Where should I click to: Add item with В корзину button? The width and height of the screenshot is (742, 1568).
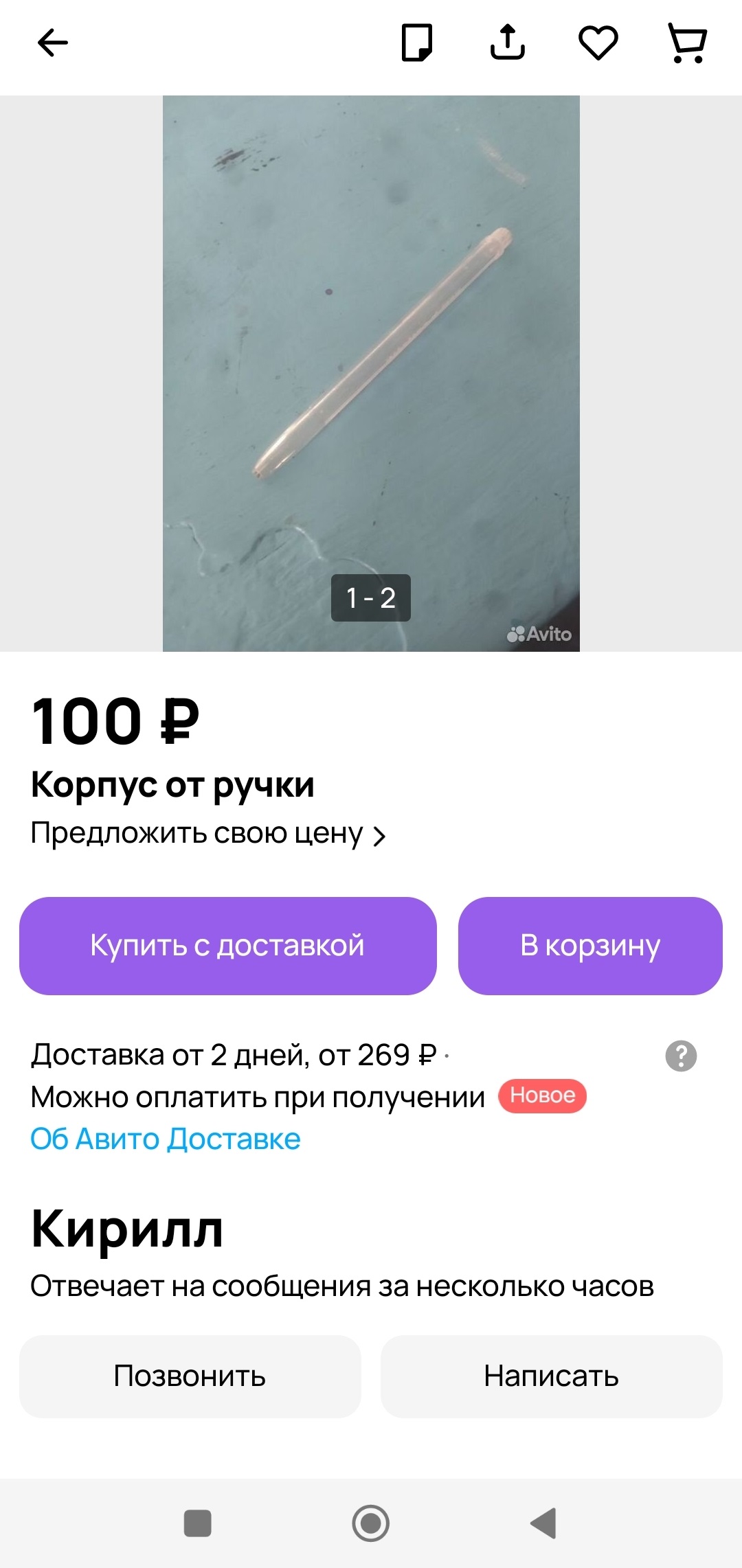[590, 946]
